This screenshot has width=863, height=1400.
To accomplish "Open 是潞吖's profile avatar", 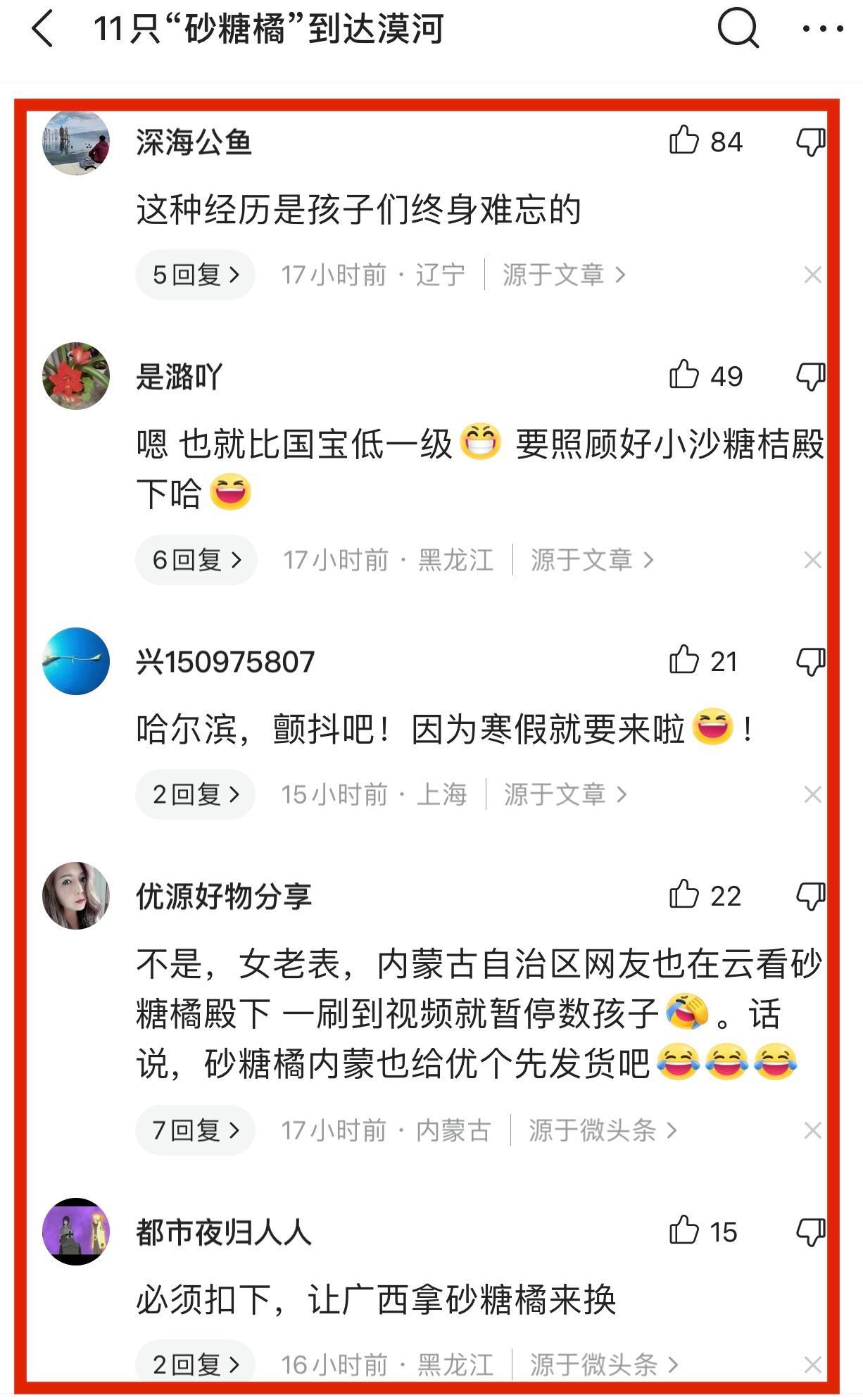I will (76, 375).
